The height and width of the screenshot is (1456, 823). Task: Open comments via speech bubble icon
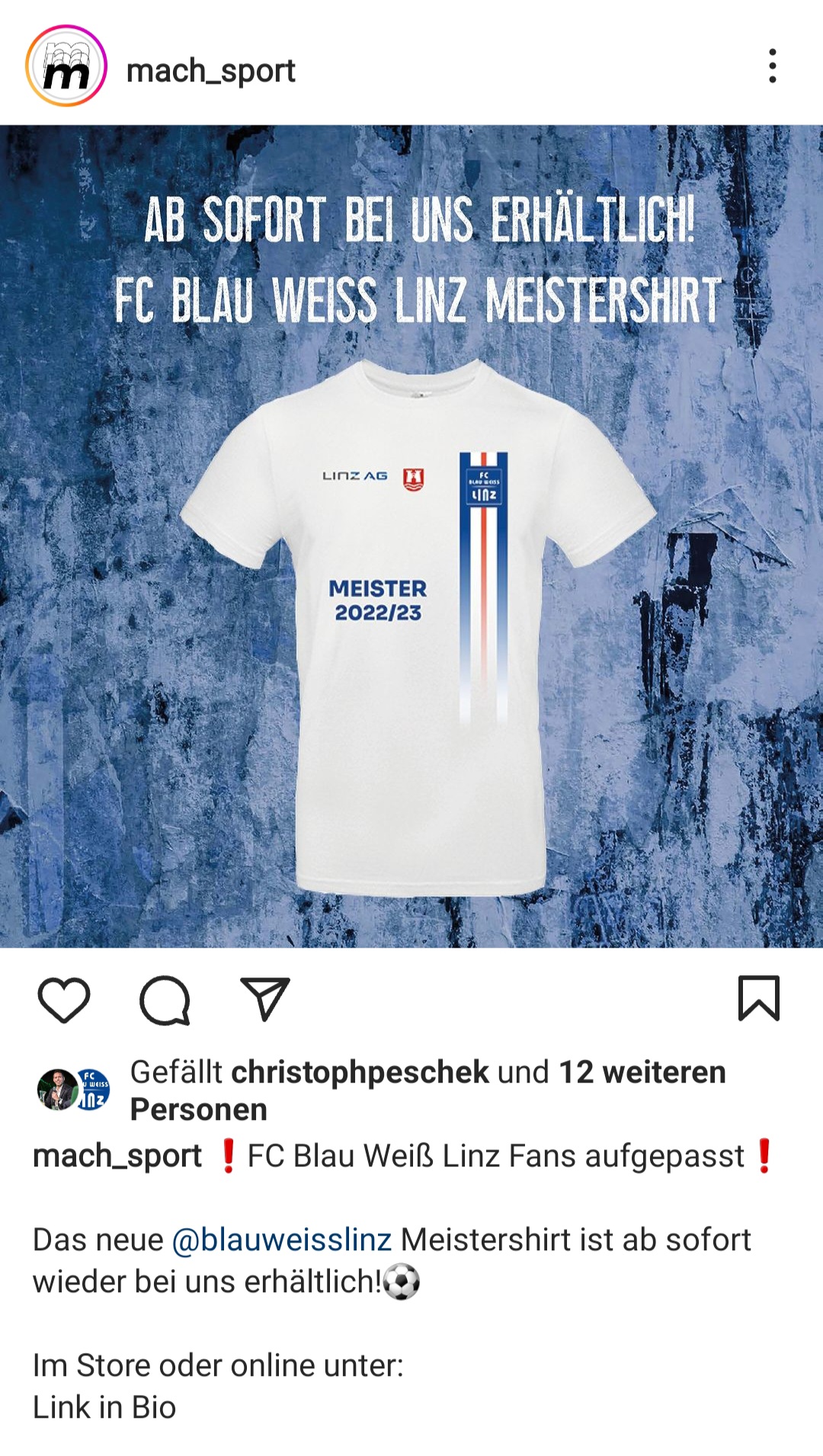[x=165, y=1000]
